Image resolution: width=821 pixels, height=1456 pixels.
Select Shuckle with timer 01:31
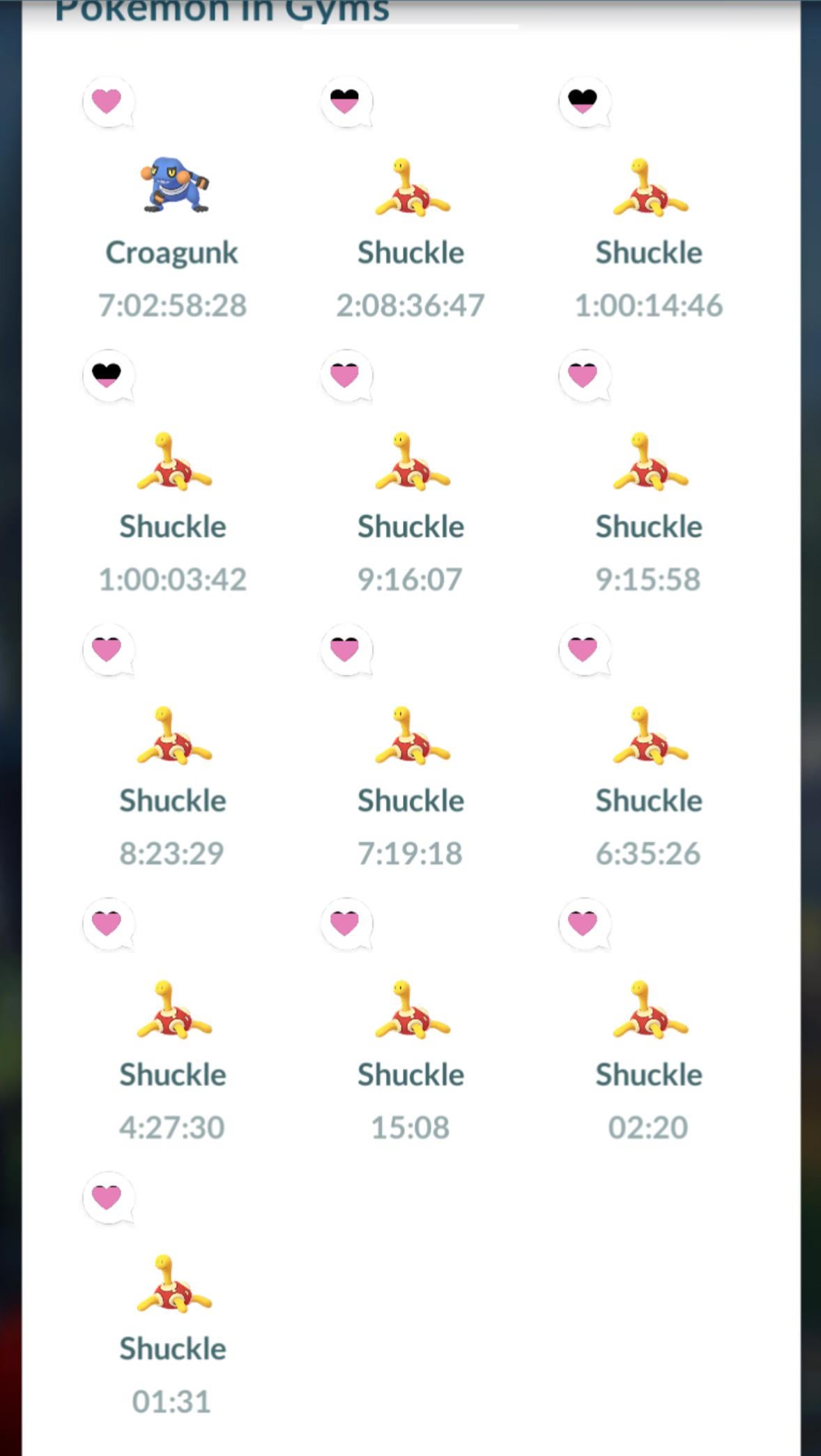tap(173, 1284)
